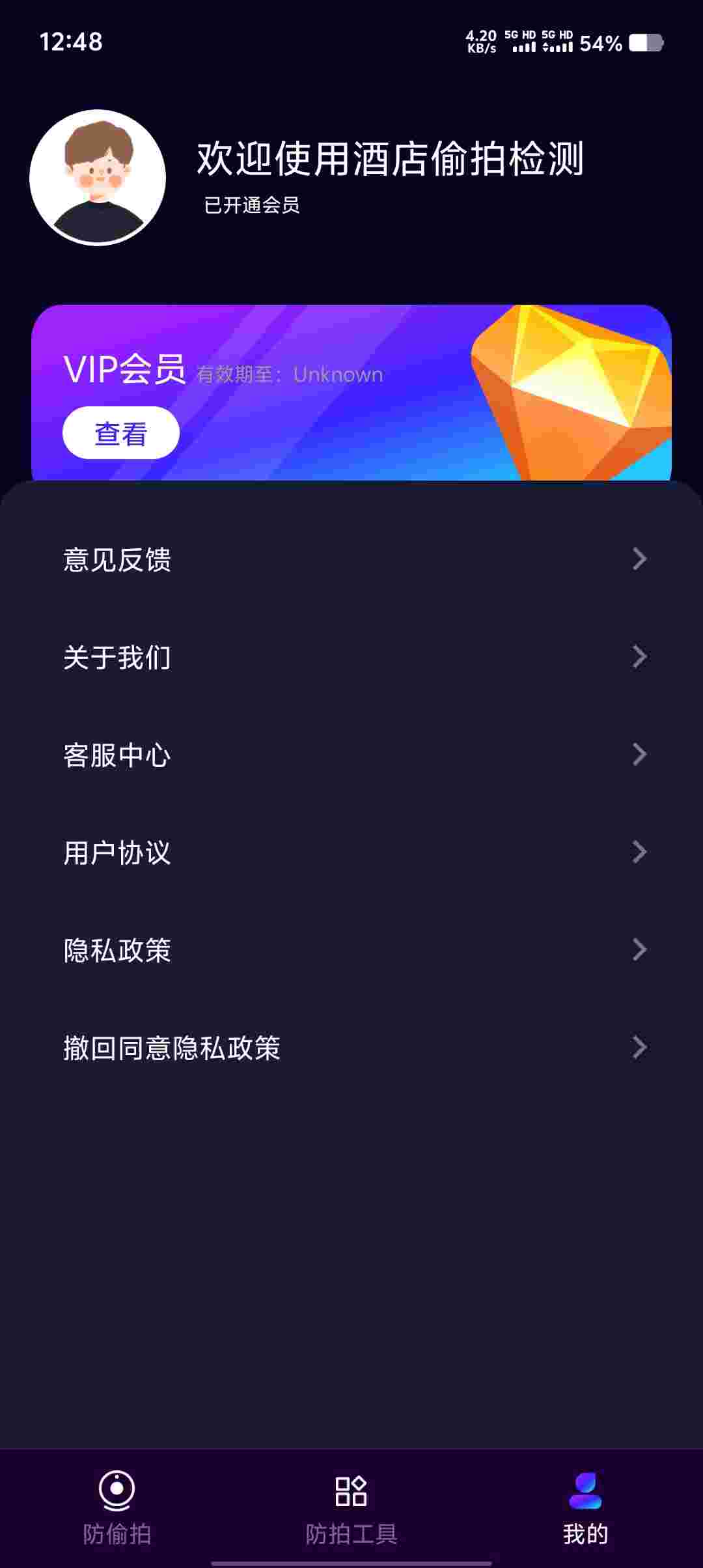View the 用户协议 user agreement
Image resolution: width=703 pixels, height=1568 pixels.
[x=351, y=852]
